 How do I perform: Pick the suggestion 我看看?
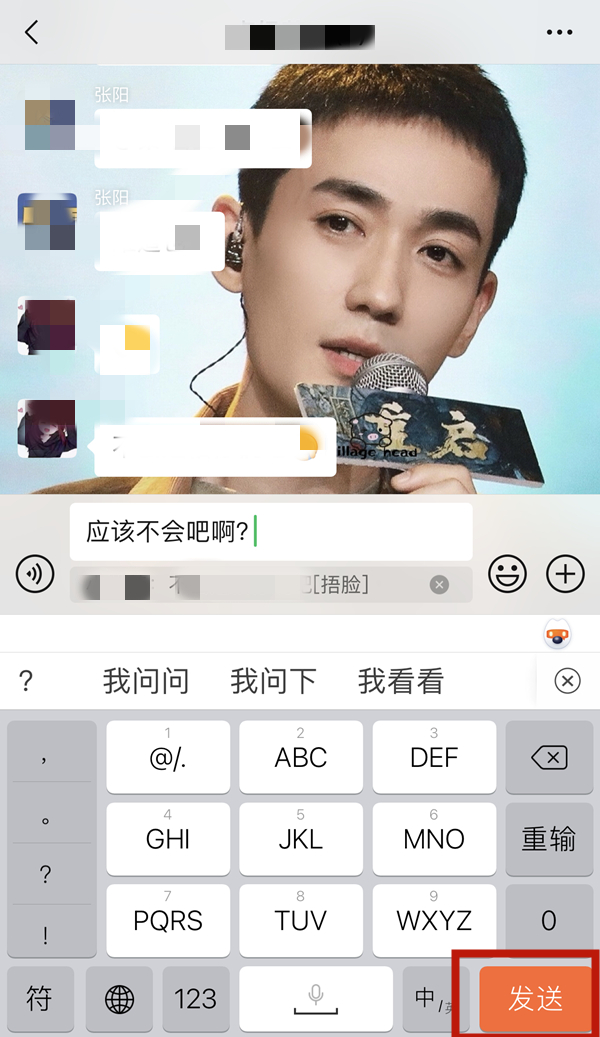400,682
